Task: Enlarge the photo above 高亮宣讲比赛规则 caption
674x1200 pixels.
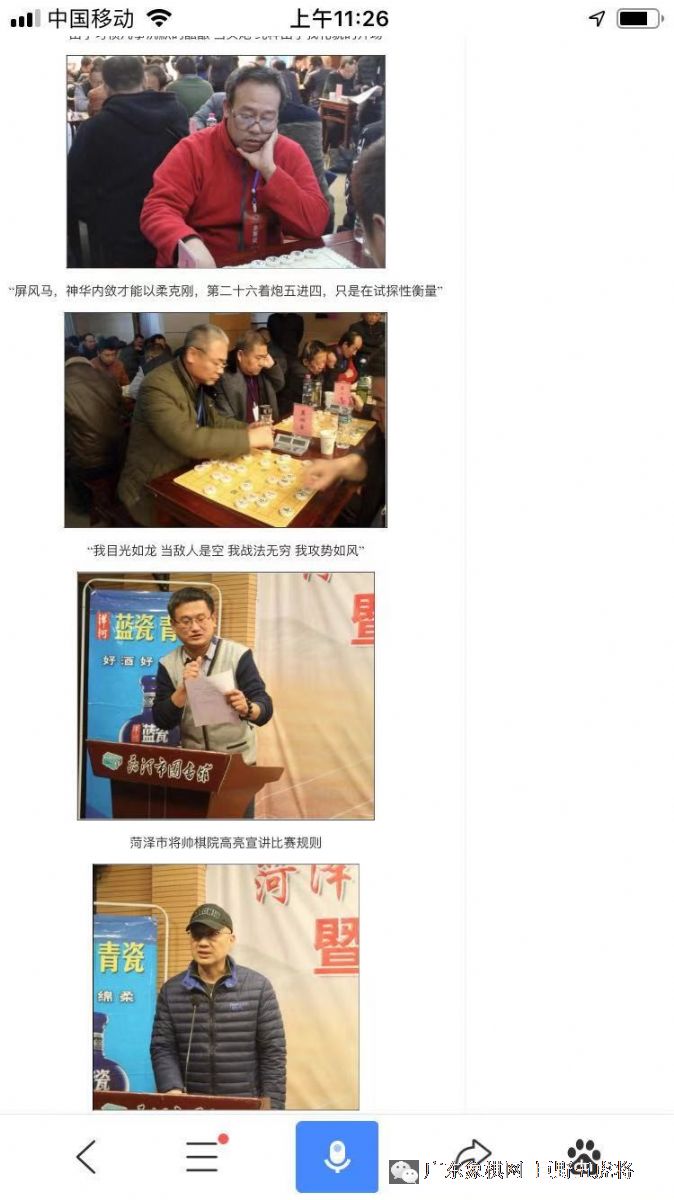Action: pos(226,696)
